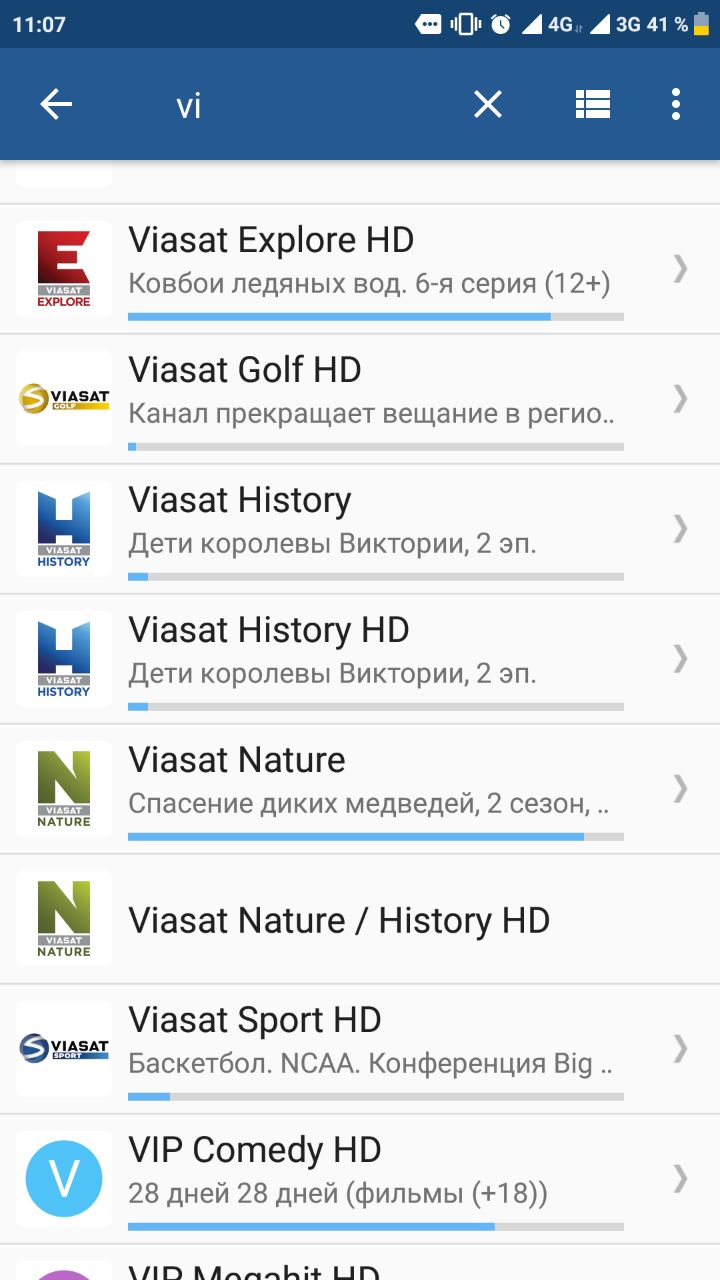
Task: Open the overflow menu
Action: pyautogui.click(x=676, y=104)
